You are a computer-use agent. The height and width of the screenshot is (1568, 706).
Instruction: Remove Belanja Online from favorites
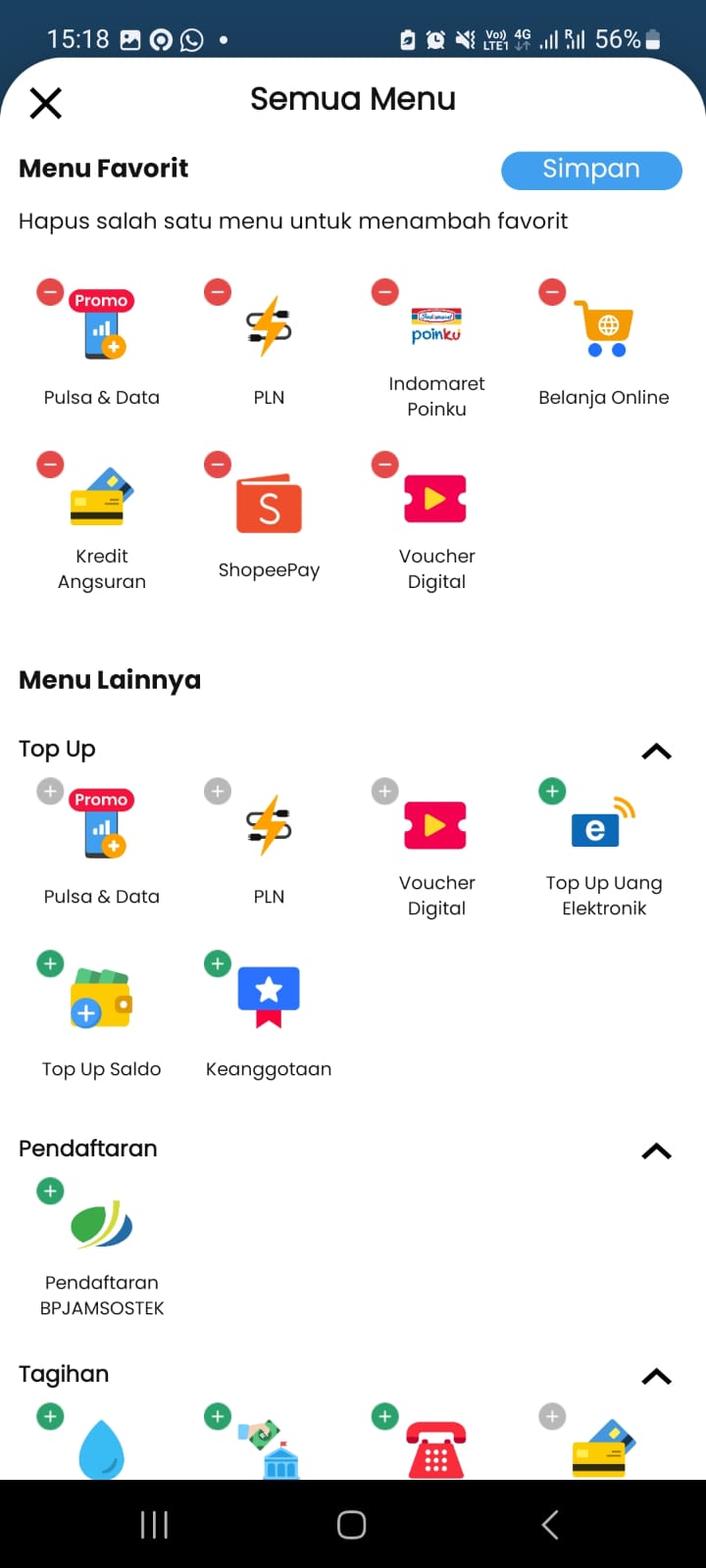click(x=553, y=292)
